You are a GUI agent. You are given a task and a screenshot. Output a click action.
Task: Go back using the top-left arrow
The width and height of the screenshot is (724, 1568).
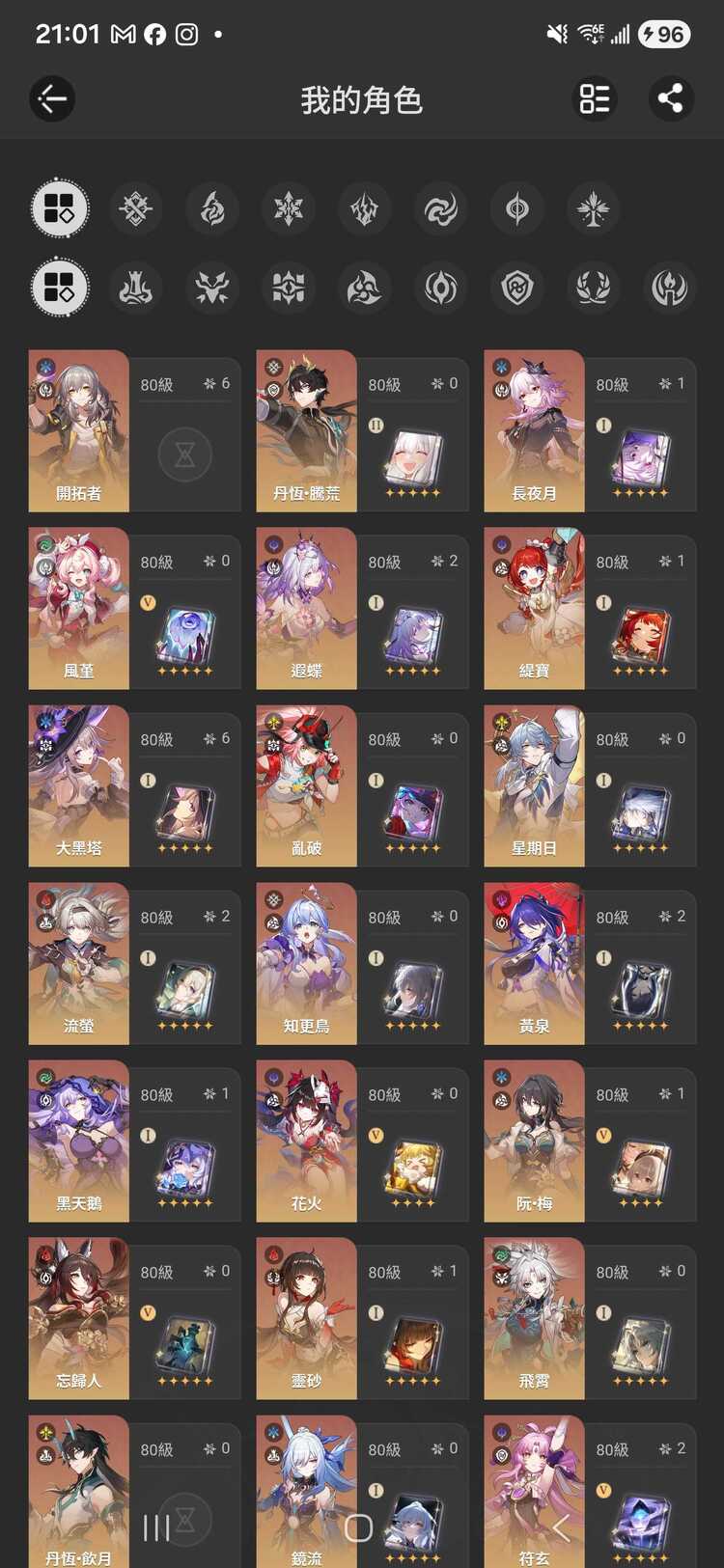(x=52, y=98)
